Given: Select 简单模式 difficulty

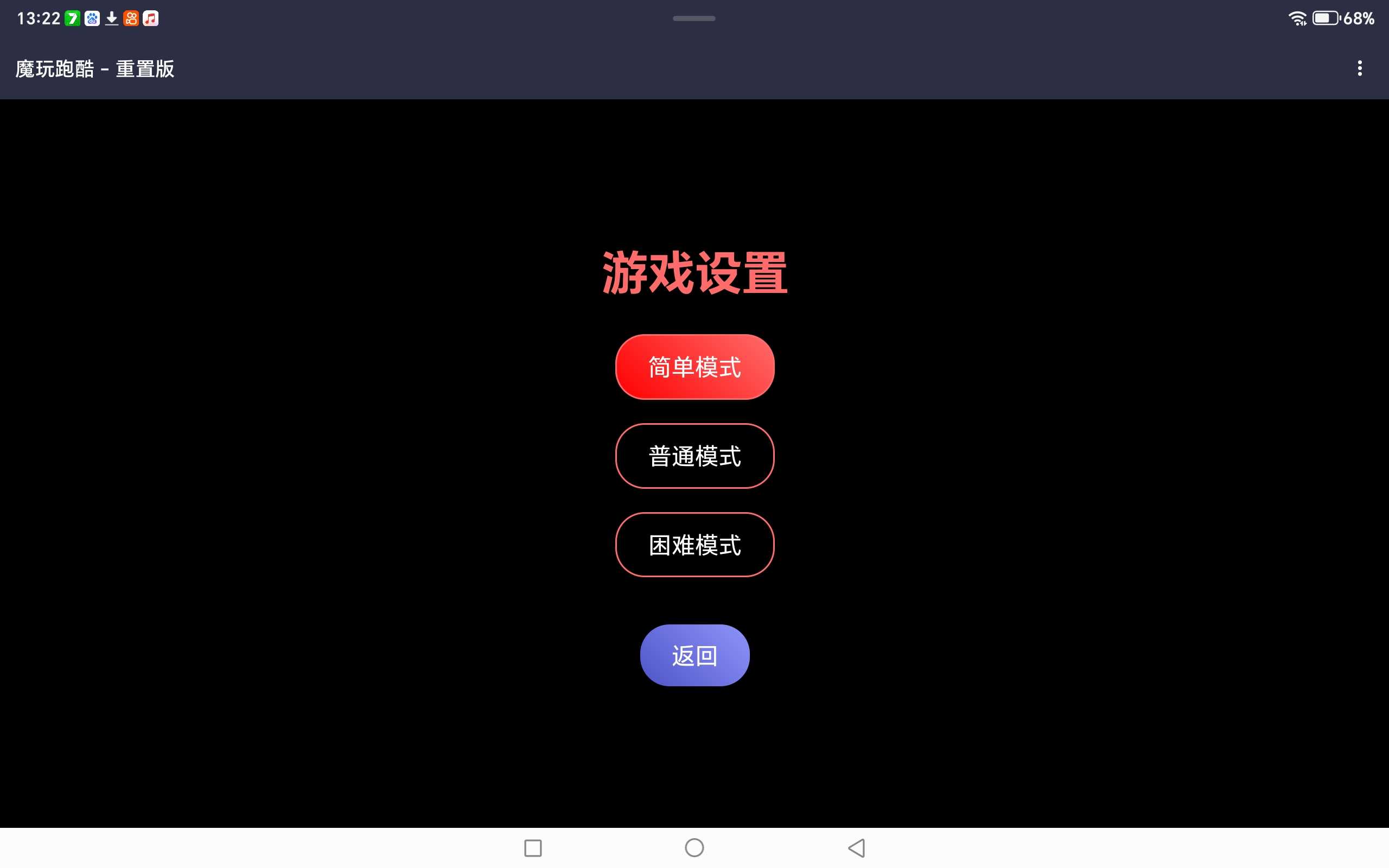Looking at the screenshot, I should point(694,367).
